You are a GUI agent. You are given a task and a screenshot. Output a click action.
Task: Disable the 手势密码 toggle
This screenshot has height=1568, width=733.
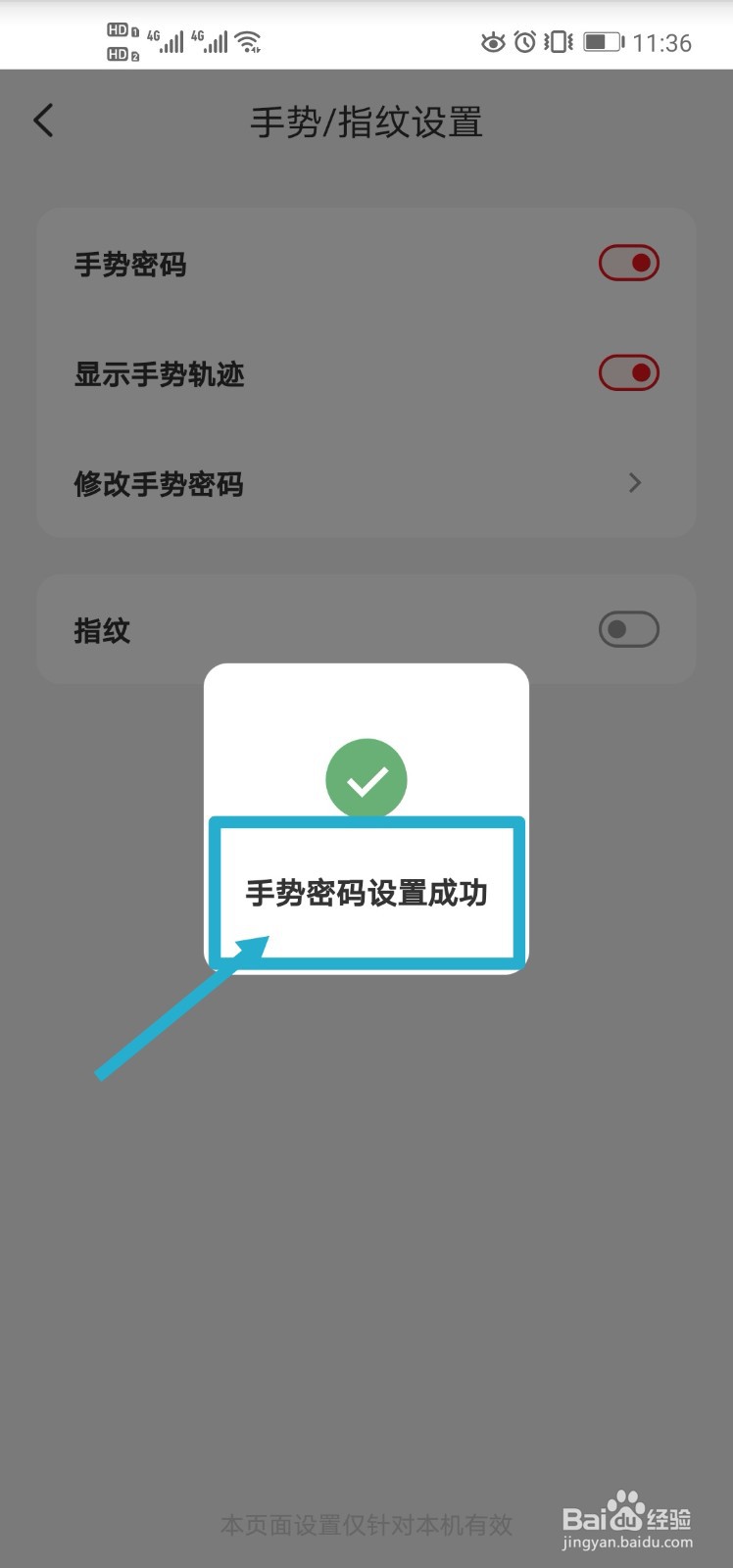[x=628, y=263]
